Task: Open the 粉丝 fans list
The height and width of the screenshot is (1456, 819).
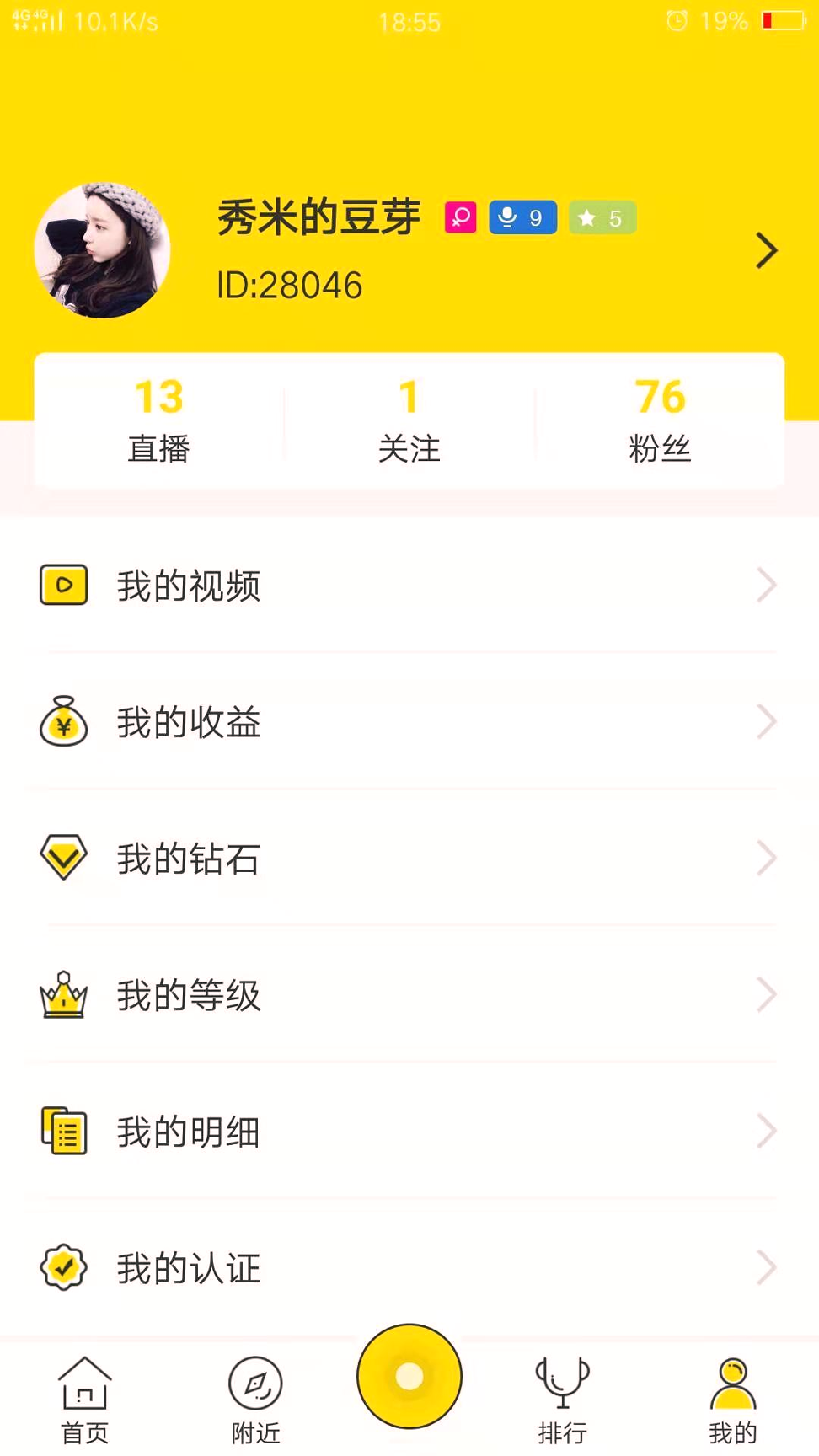Action: click(660, 420)
